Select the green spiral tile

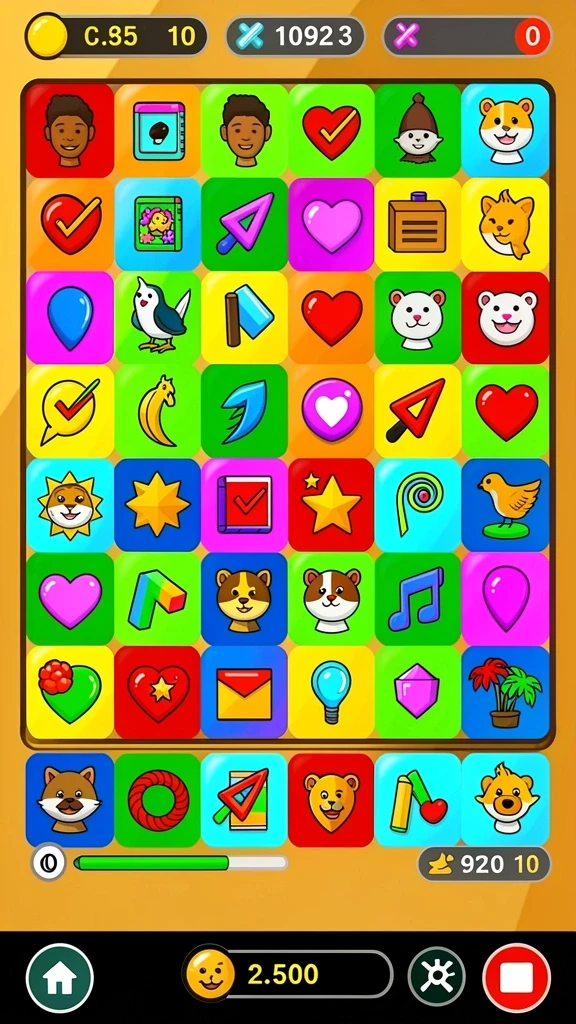pos(418,505)
